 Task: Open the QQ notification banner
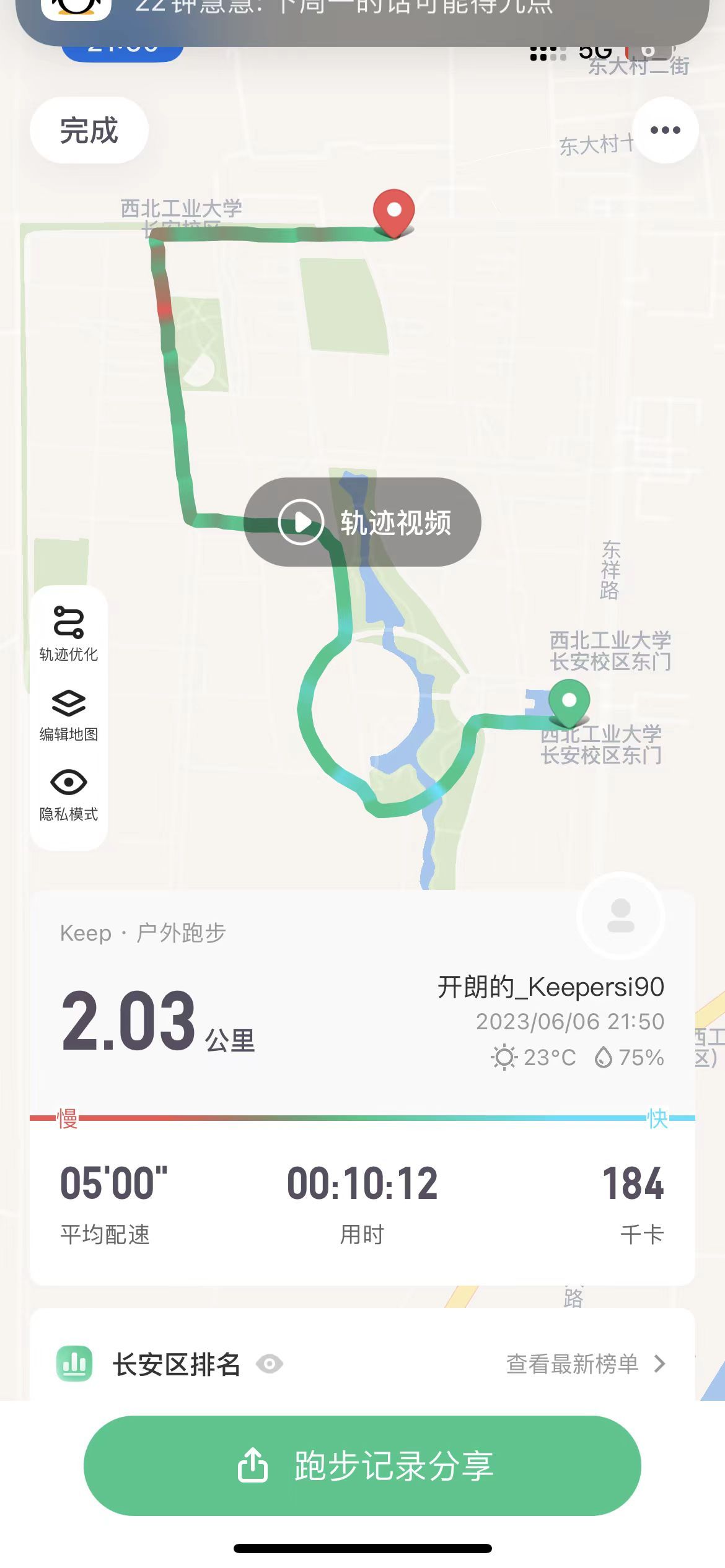click(x=362, y=19)
